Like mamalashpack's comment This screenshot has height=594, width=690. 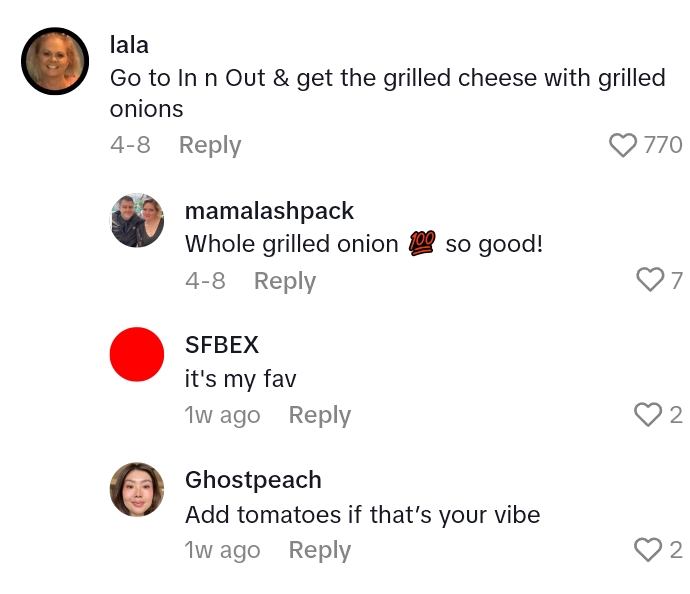click(650, 280)
